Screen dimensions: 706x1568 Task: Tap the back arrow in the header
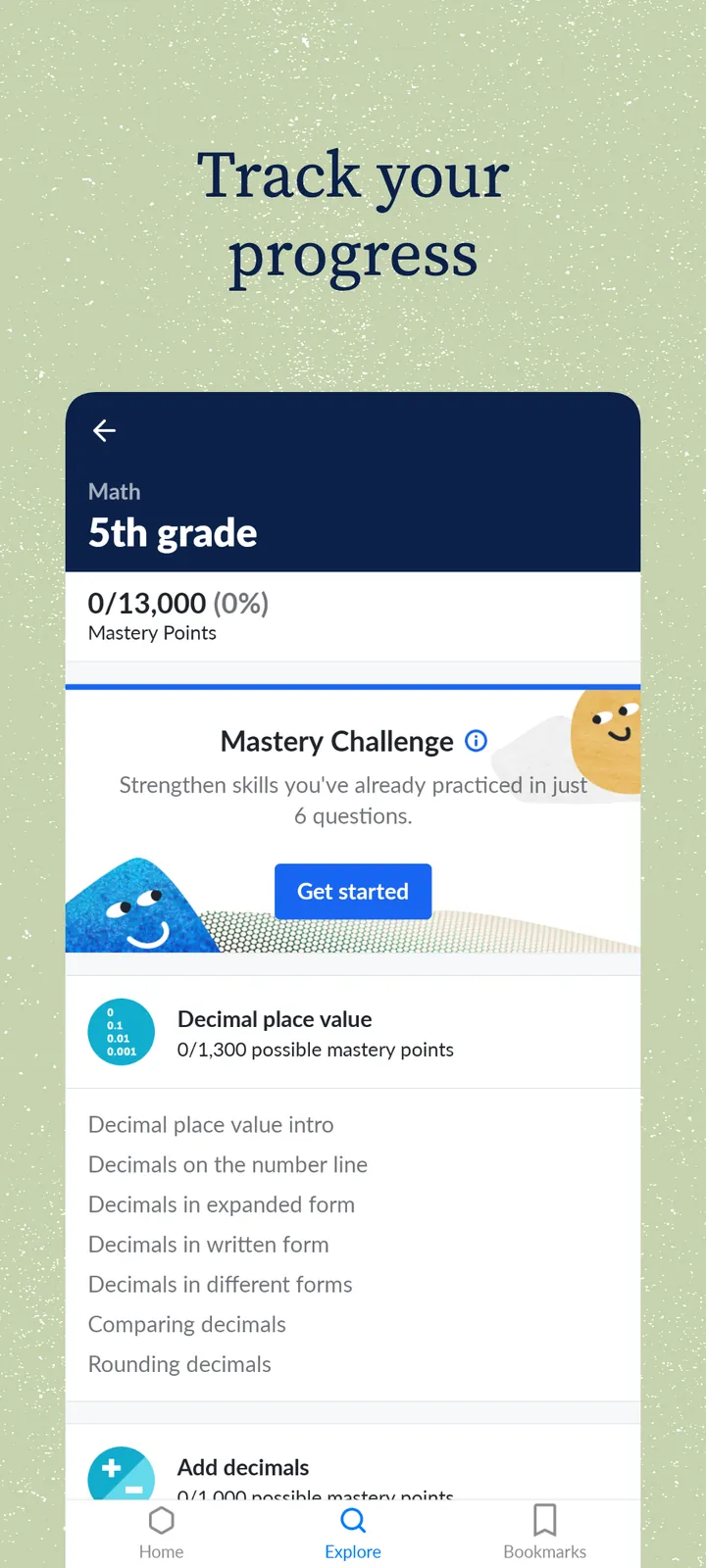(104, 431)
